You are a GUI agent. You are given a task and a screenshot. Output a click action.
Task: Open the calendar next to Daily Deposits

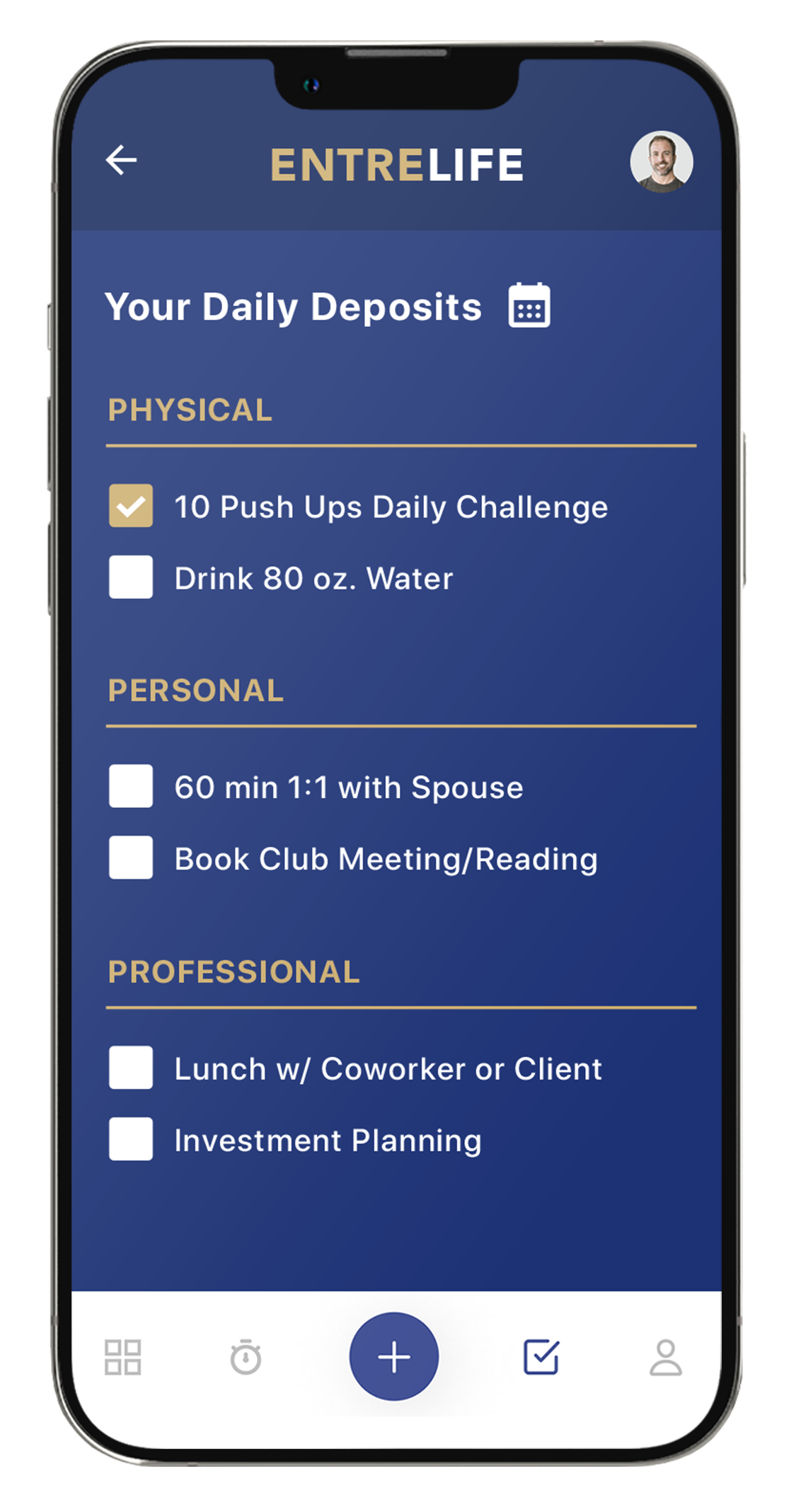click(x=529, y=306)
